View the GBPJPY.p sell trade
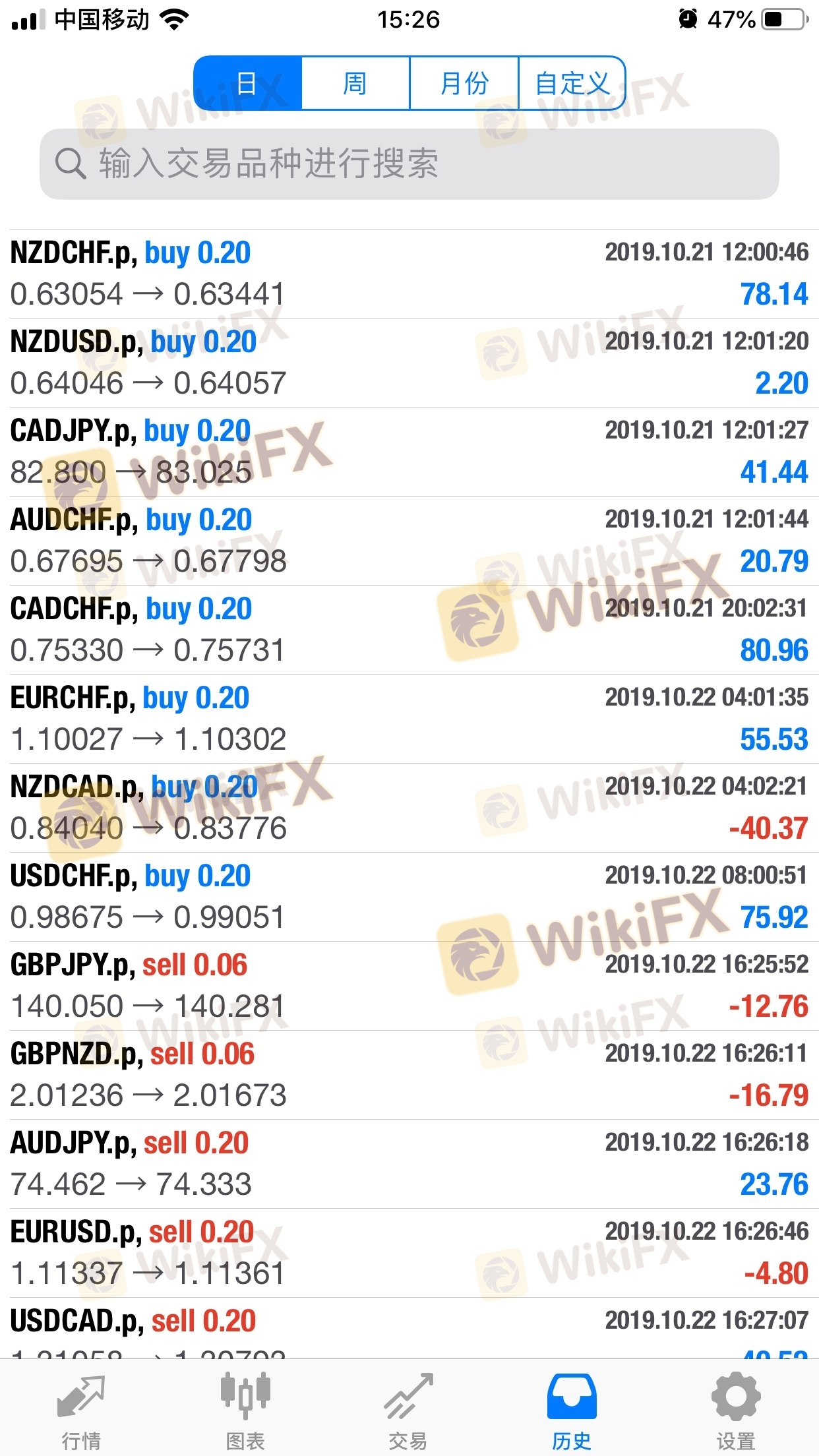This screenshot has width=819, height=1456. coord(409,986)
